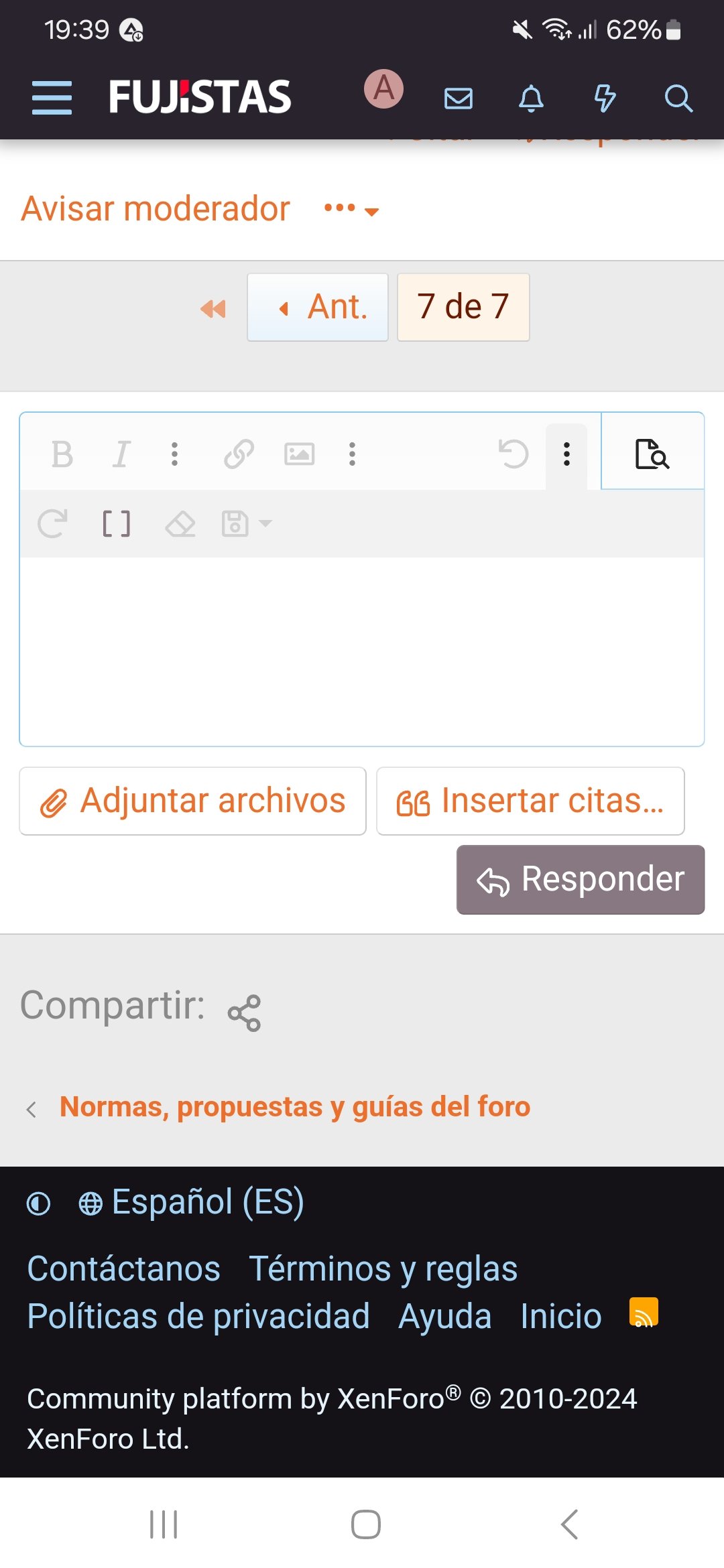Insert an image in the editor
The height and width of the screenshot is (1568, 724).
pos(299,454)
